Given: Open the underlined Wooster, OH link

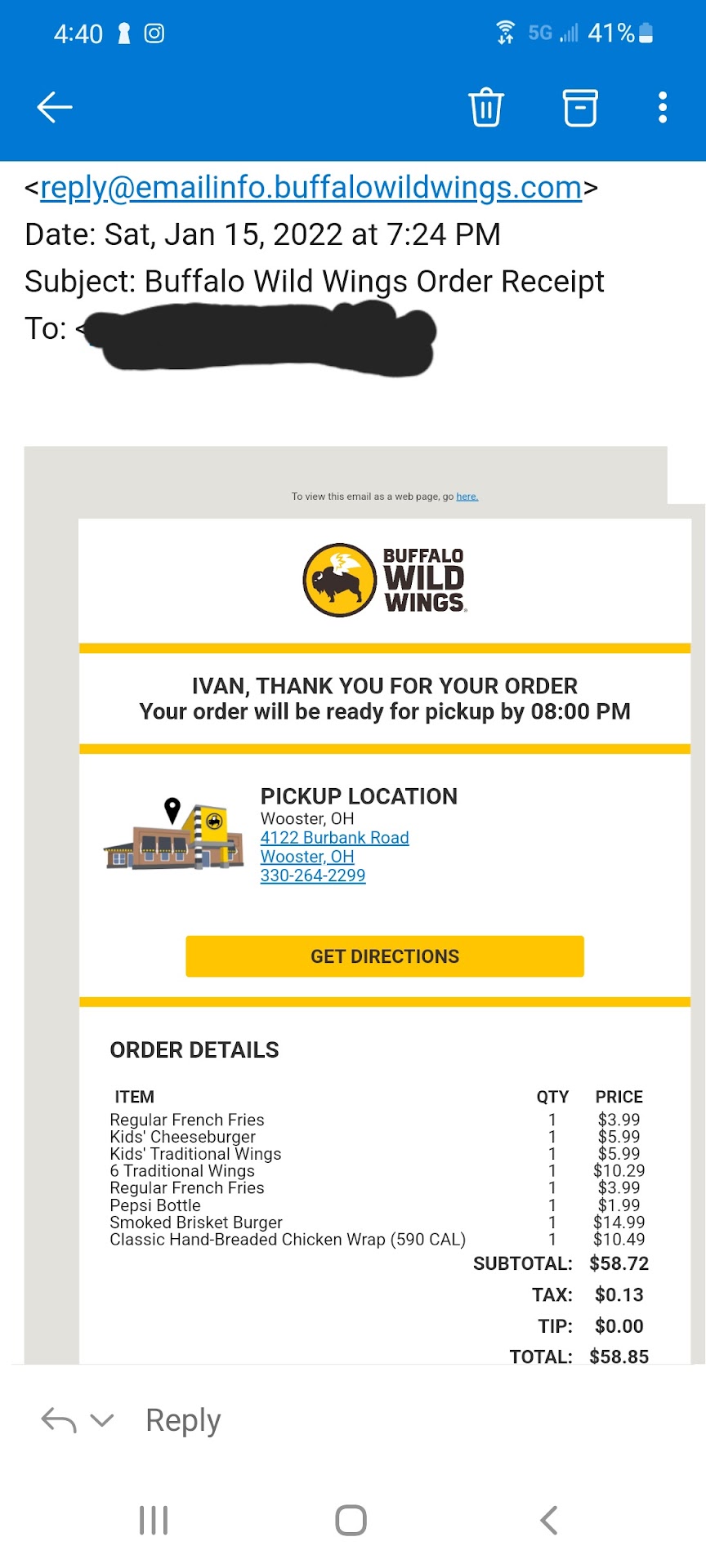Looking at the screenshot, I should (307, 857).
